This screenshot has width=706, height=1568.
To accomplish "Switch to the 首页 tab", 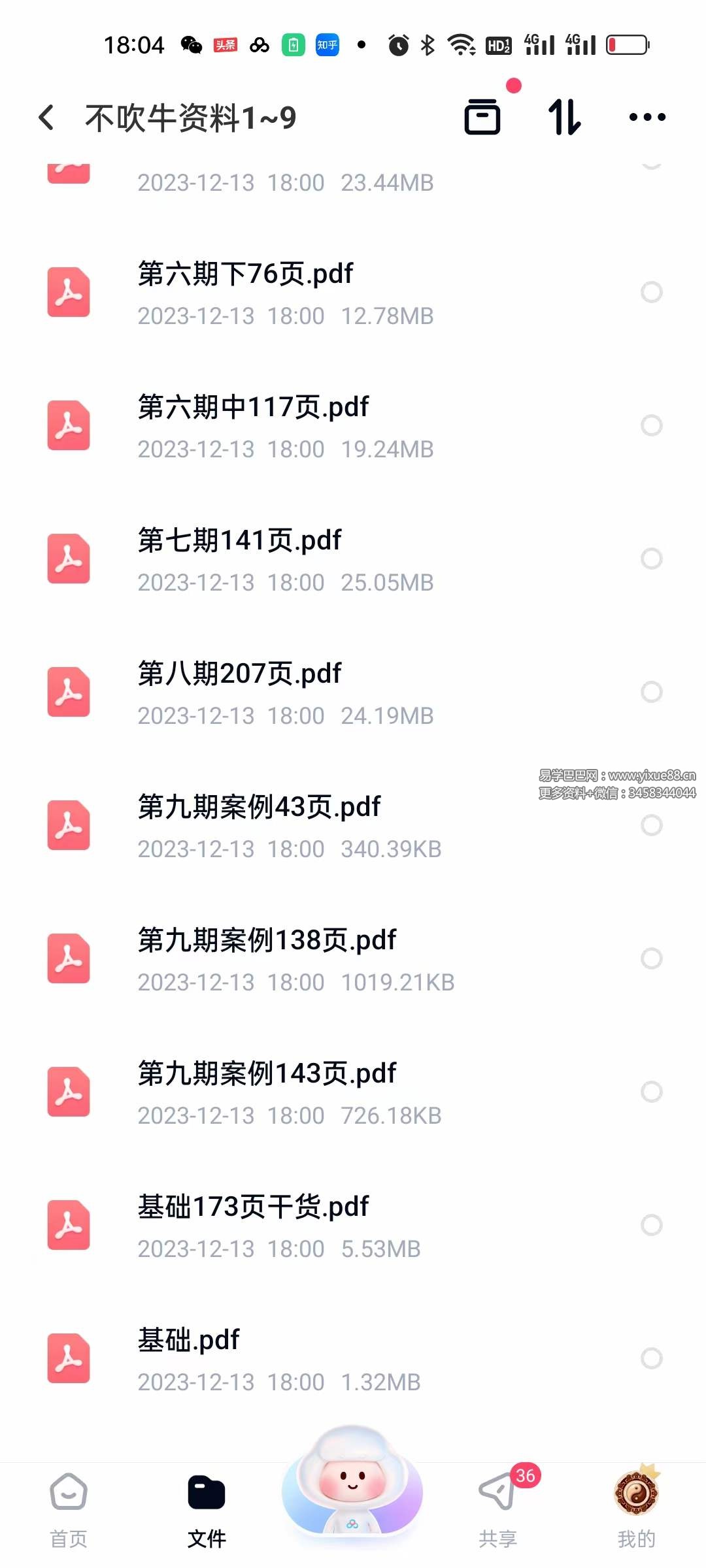I will (x=69, y=1510).
